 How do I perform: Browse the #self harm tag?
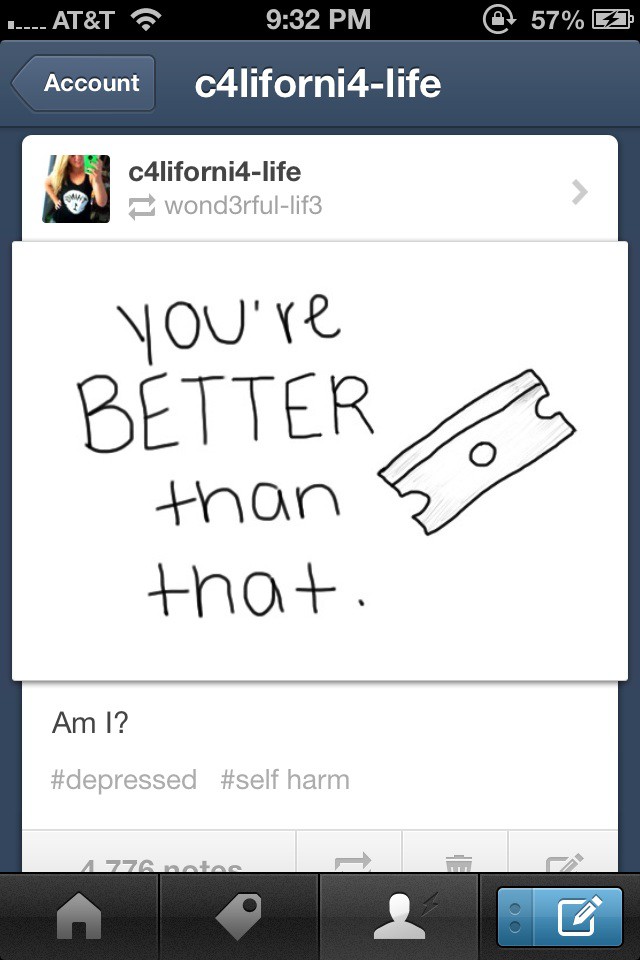(285, 780)
